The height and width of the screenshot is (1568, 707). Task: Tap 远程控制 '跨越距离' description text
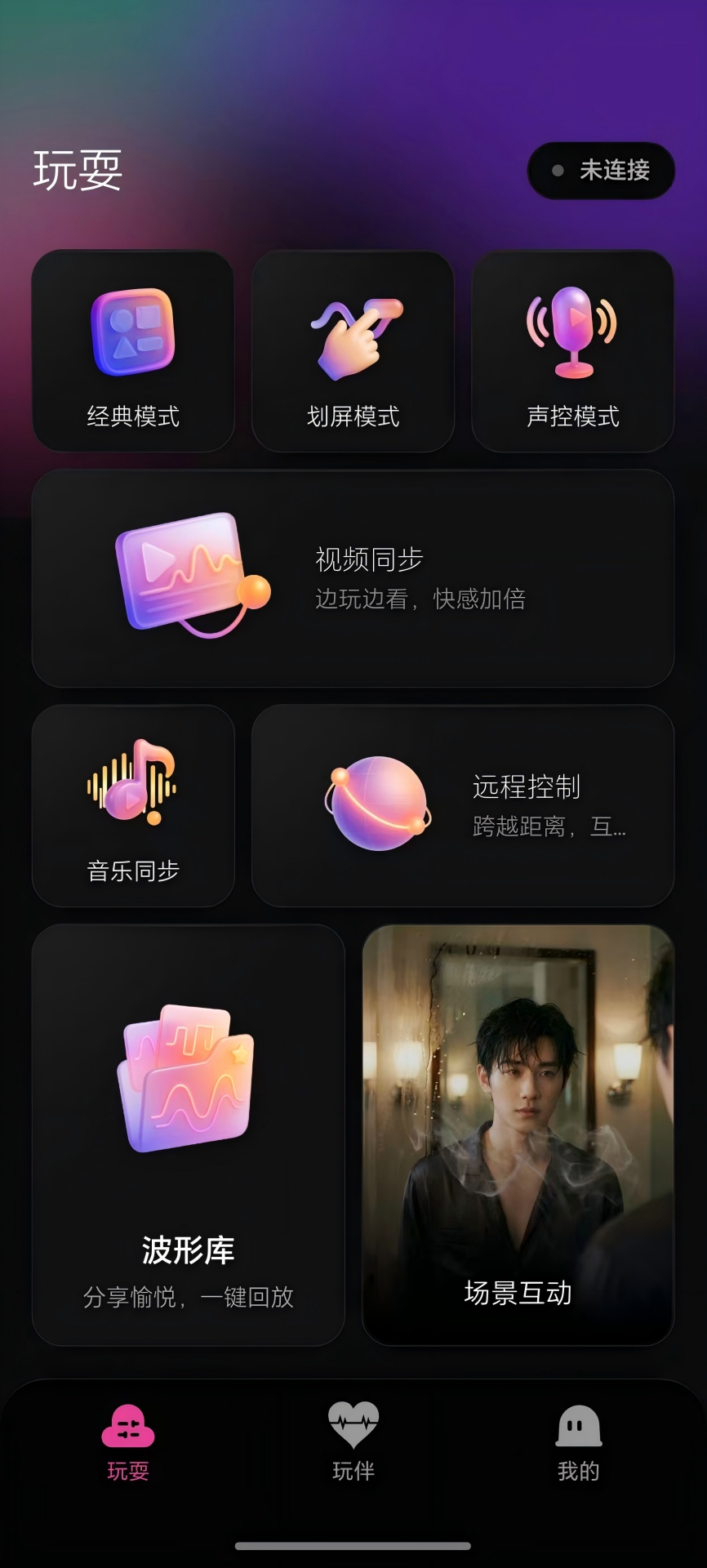pyautogui.click(x=549, y=827)
